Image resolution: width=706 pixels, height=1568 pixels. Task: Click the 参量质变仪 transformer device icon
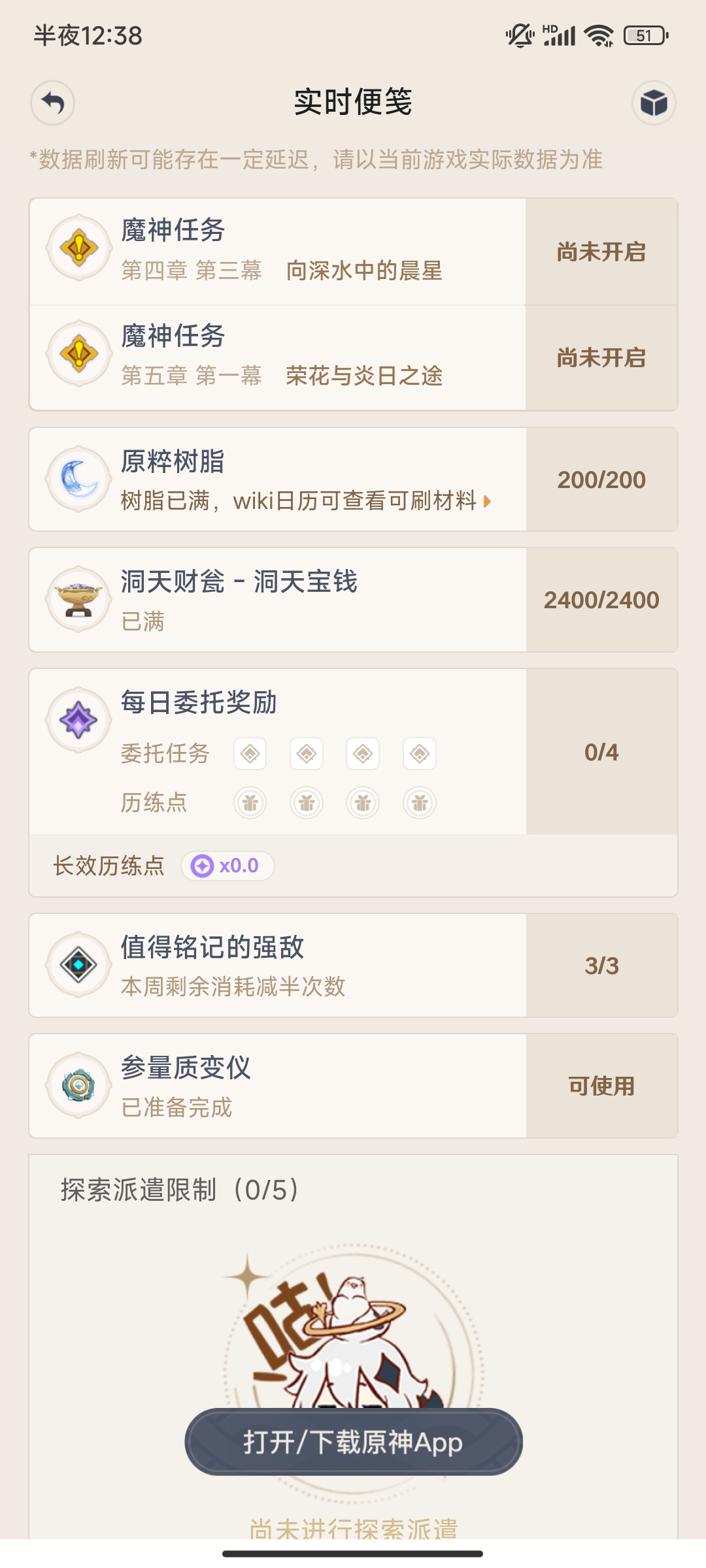pos(78,1085)
